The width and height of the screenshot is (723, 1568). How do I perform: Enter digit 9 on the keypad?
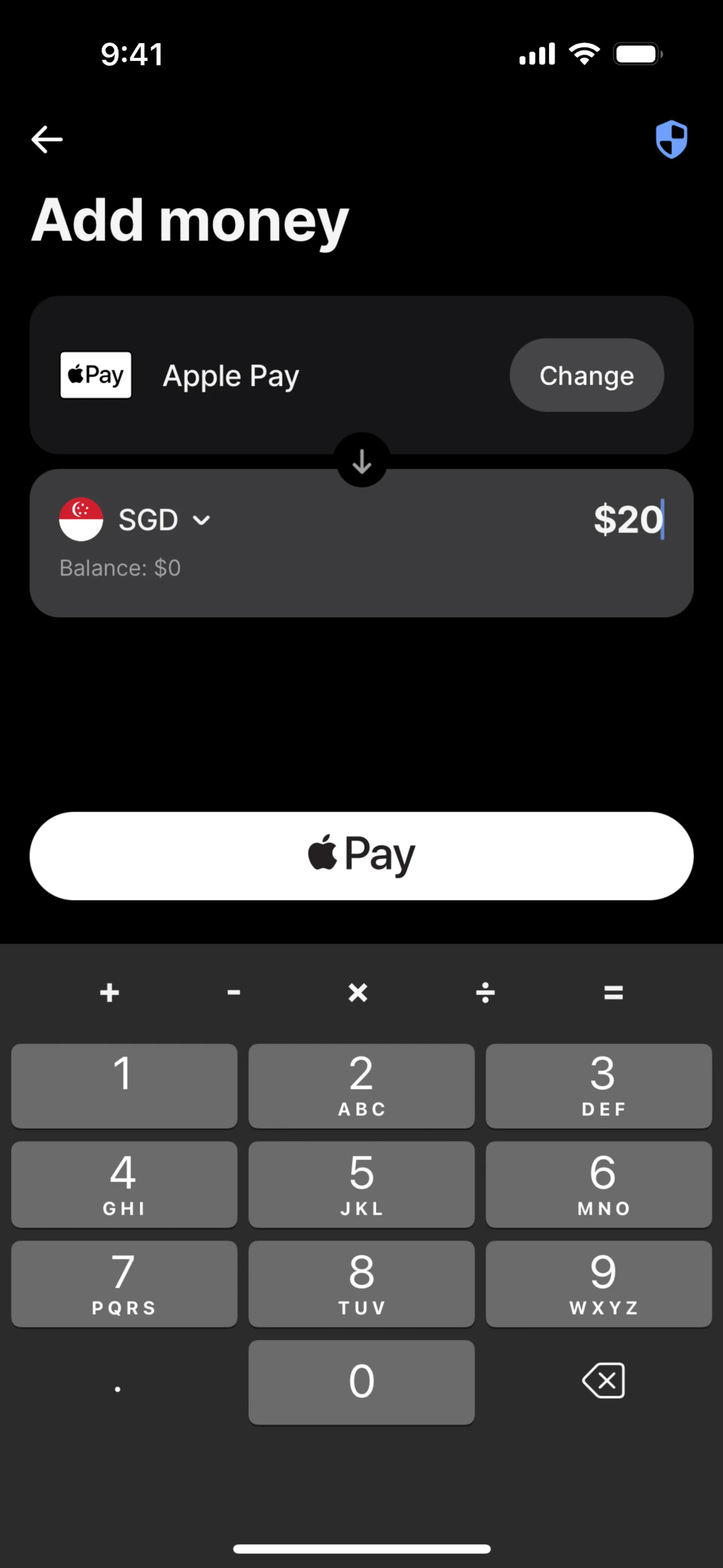(x=599, y=1284)
